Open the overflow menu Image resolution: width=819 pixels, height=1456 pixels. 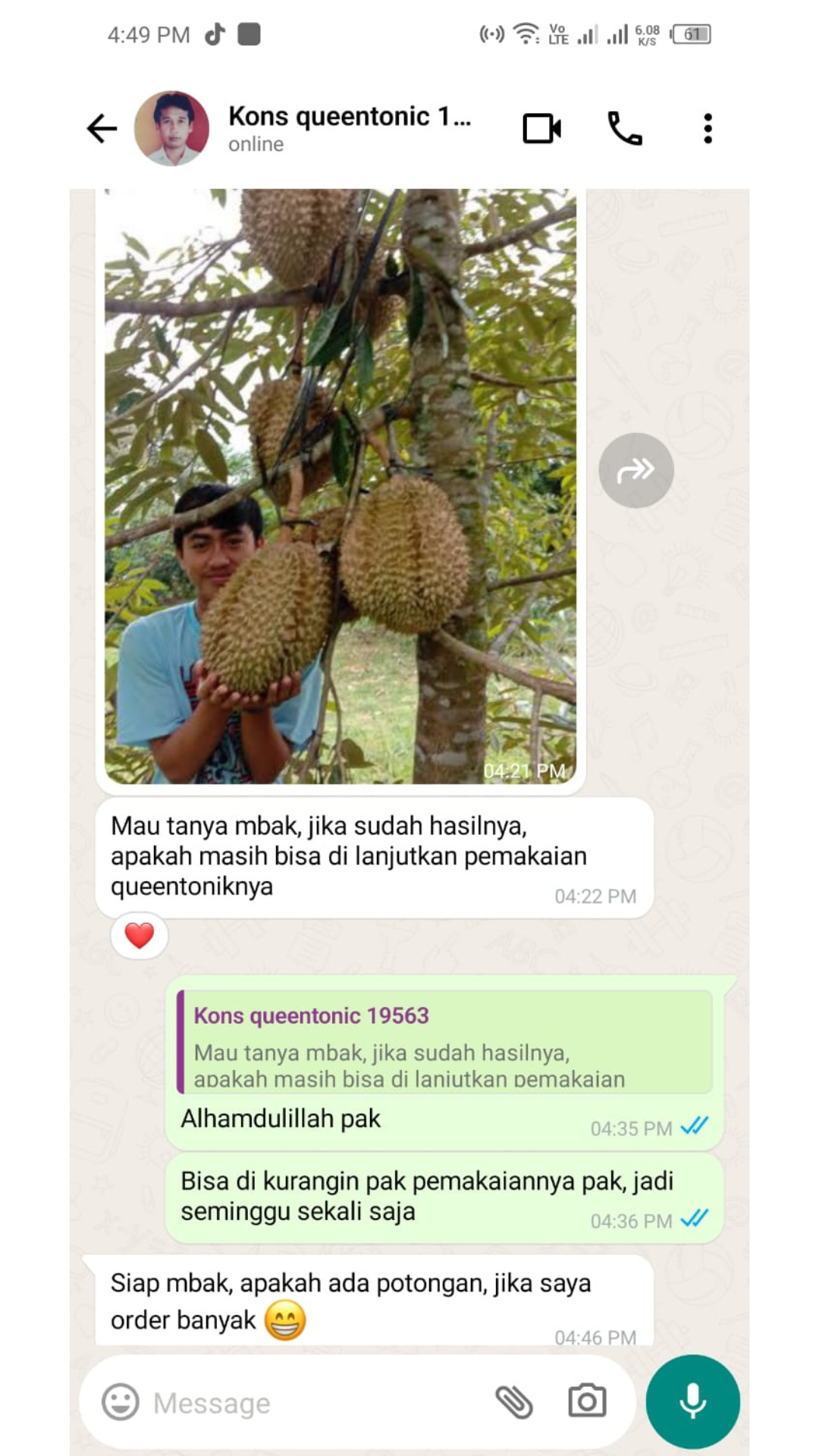(708, 129)
